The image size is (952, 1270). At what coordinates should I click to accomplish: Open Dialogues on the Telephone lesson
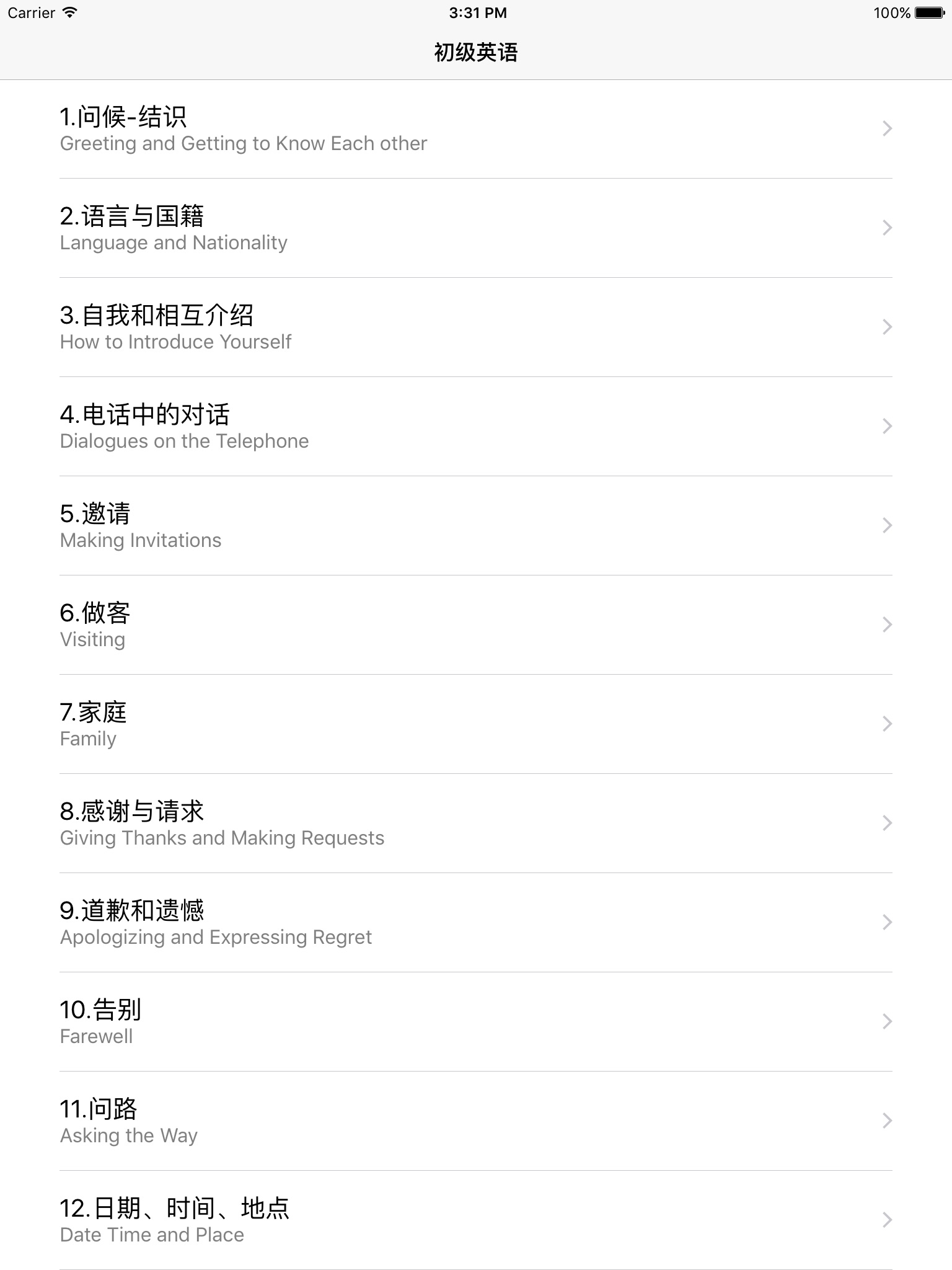pyautogui.click(x=476, y=427)
